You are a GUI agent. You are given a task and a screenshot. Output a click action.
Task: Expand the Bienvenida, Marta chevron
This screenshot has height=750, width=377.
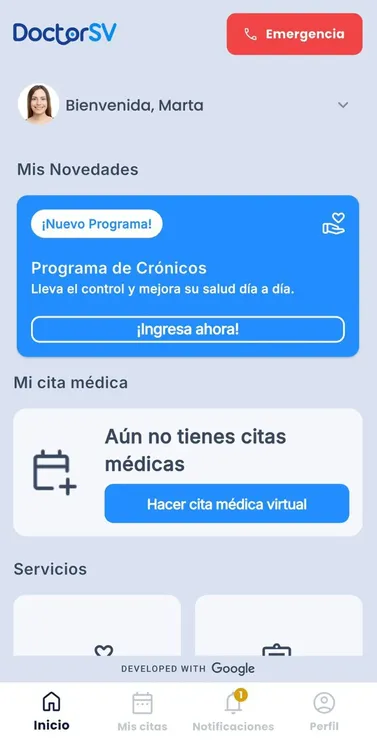[343, 105]
